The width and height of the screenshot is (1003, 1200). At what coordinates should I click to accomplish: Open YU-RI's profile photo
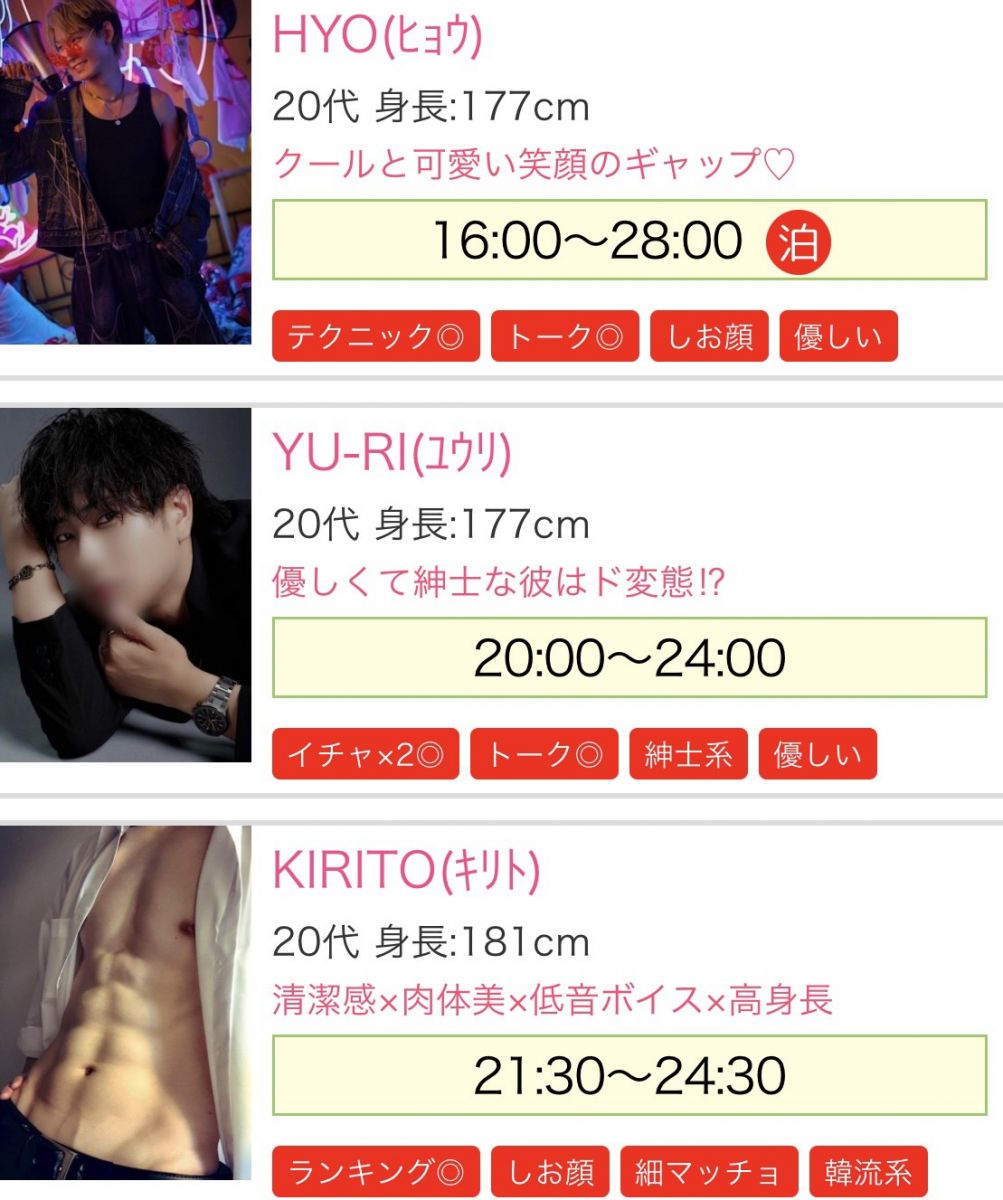[x=125, y=584]
